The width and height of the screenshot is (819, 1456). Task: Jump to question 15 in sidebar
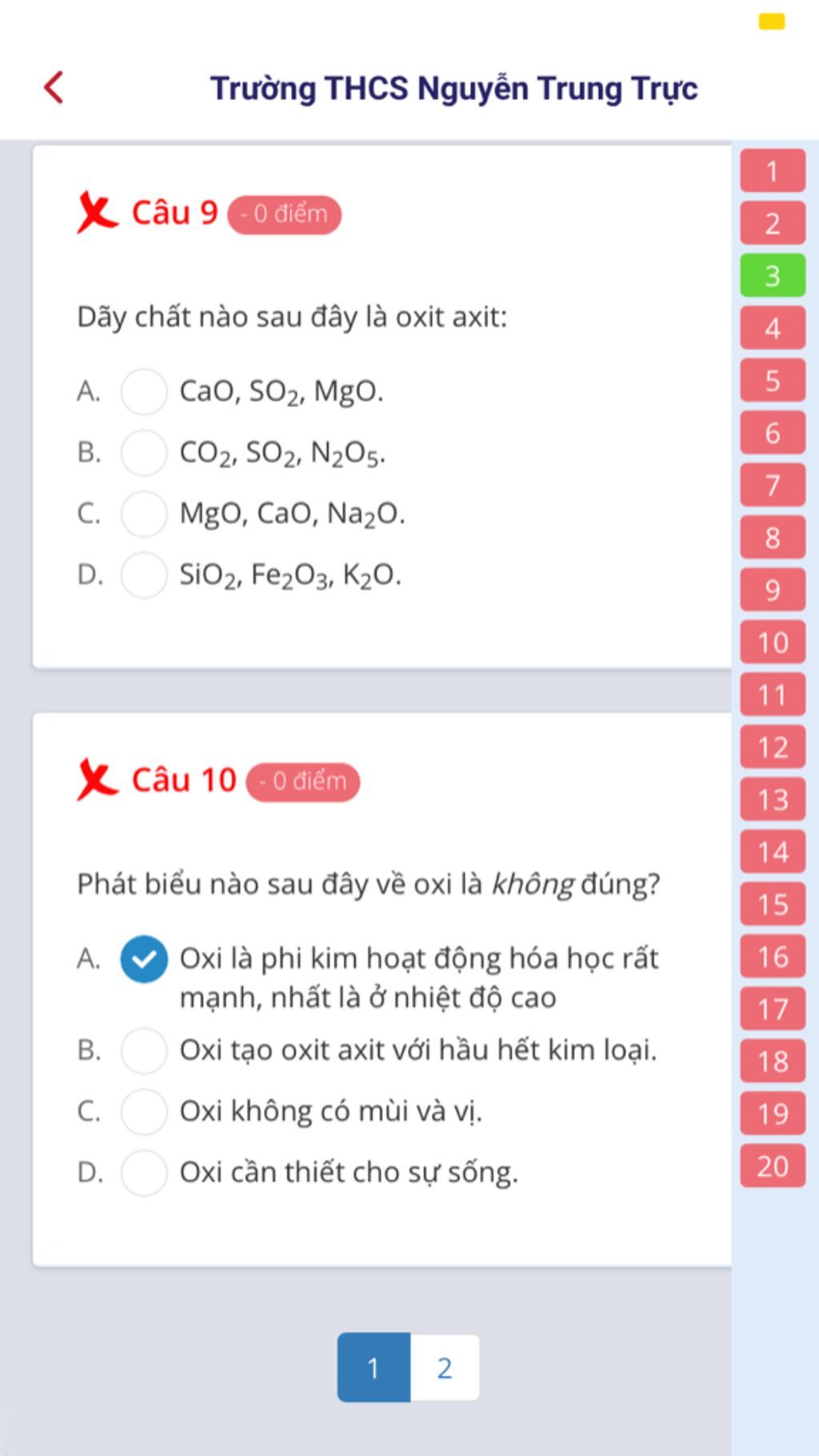tap(772, 904)
